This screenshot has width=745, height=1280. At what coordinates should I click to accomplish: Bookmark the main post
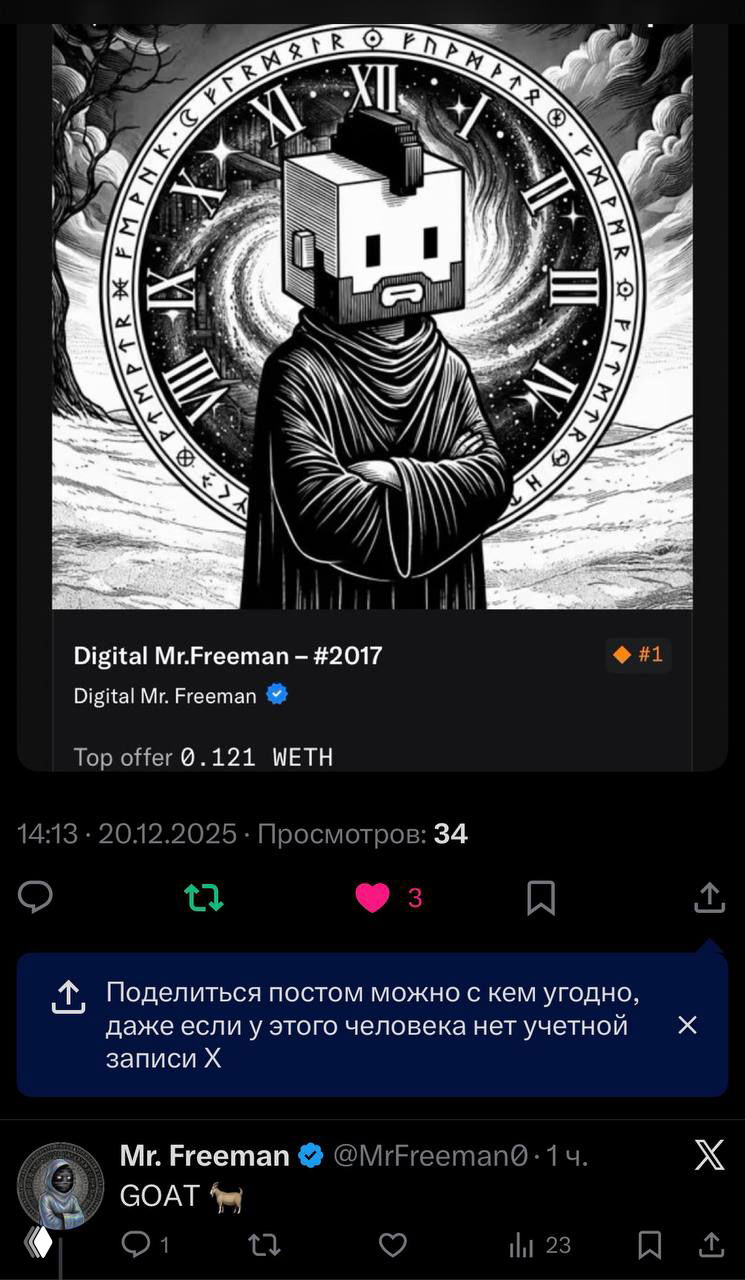coord(541,898)
